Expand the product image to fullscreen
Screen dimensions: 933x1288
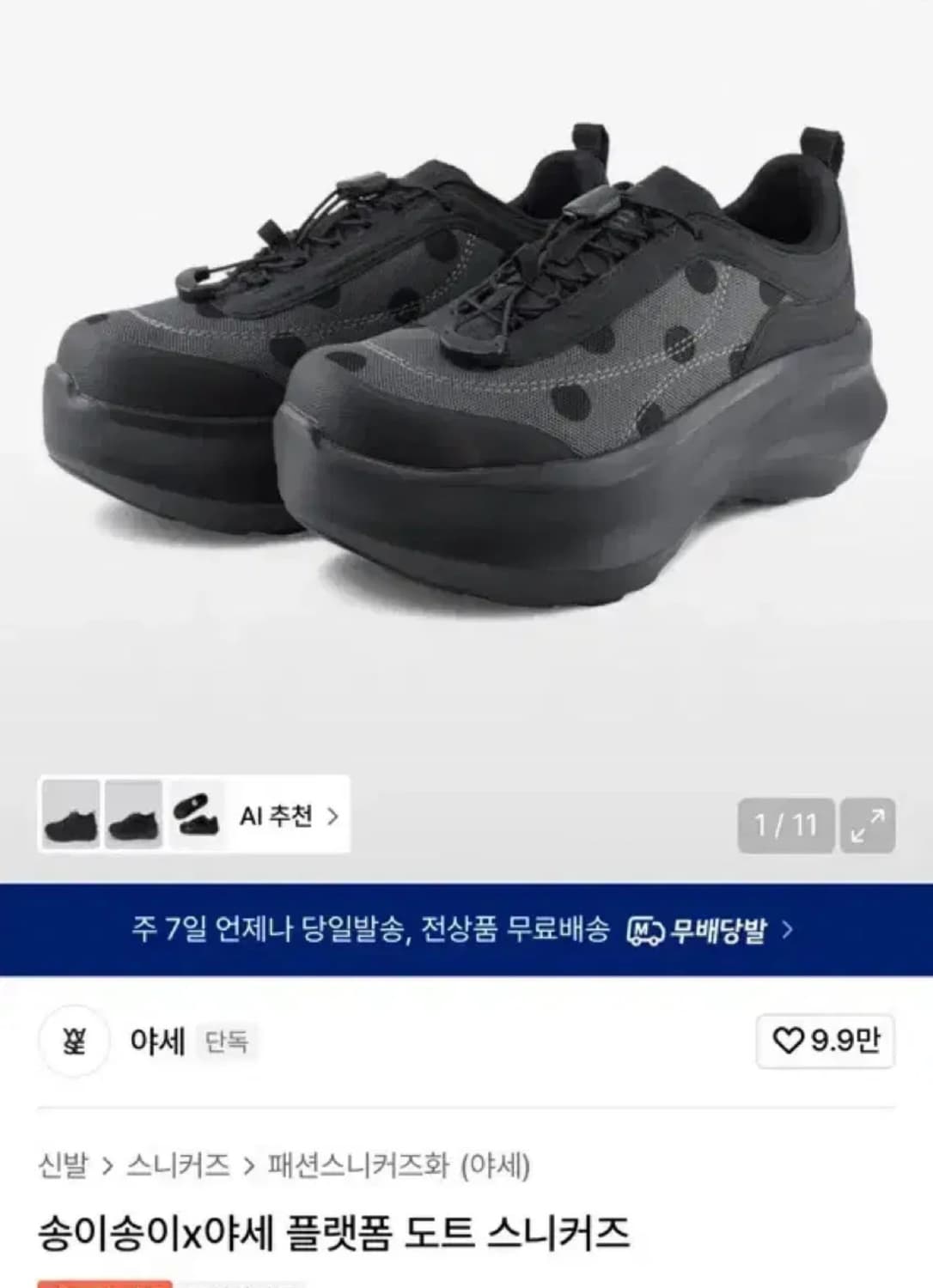869,823
